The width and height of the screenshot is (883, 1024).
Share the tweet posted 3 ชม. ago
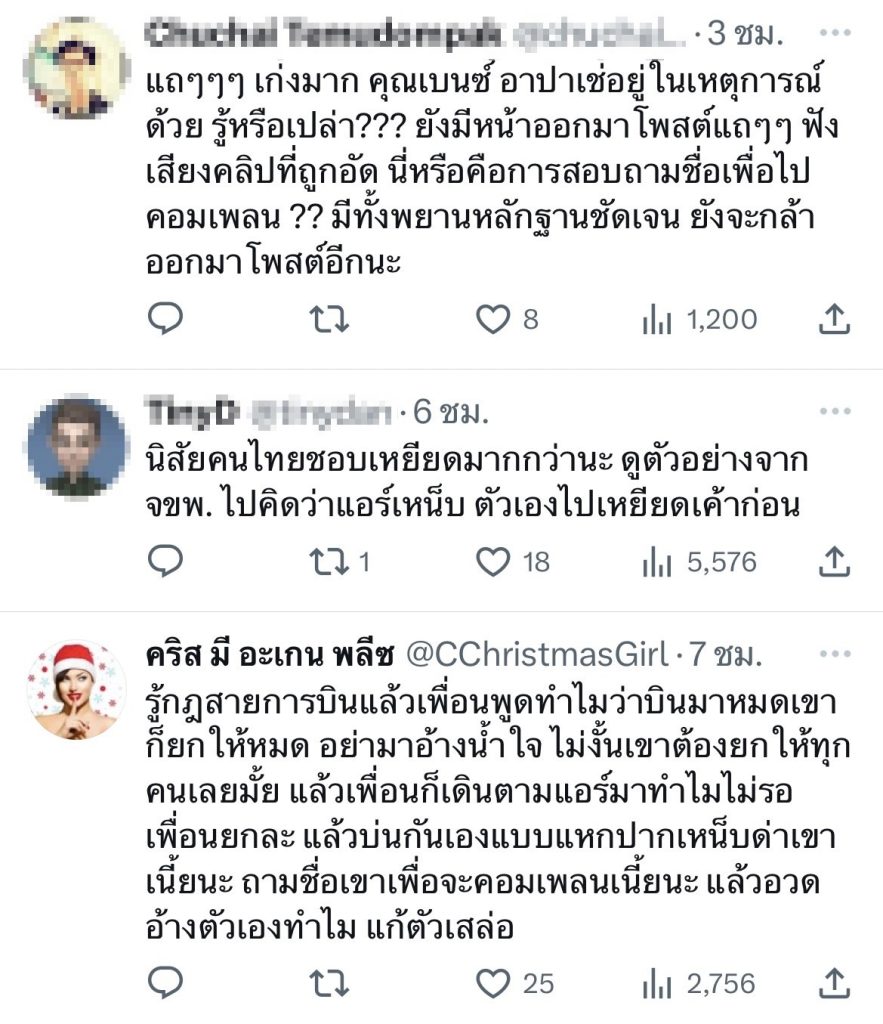[835, 319]
